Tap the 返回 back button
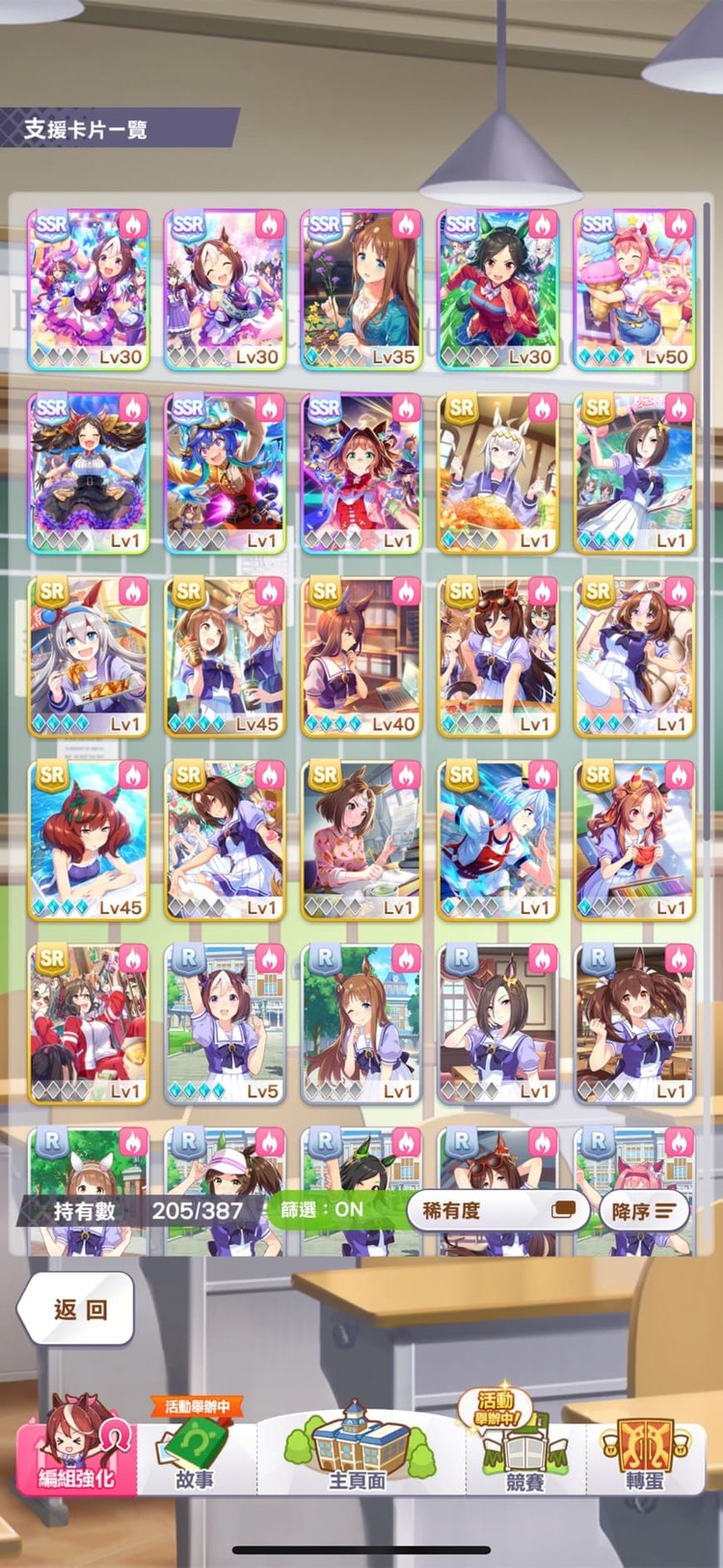The height and width of the screenshot is (1568, 723). 77,1309
